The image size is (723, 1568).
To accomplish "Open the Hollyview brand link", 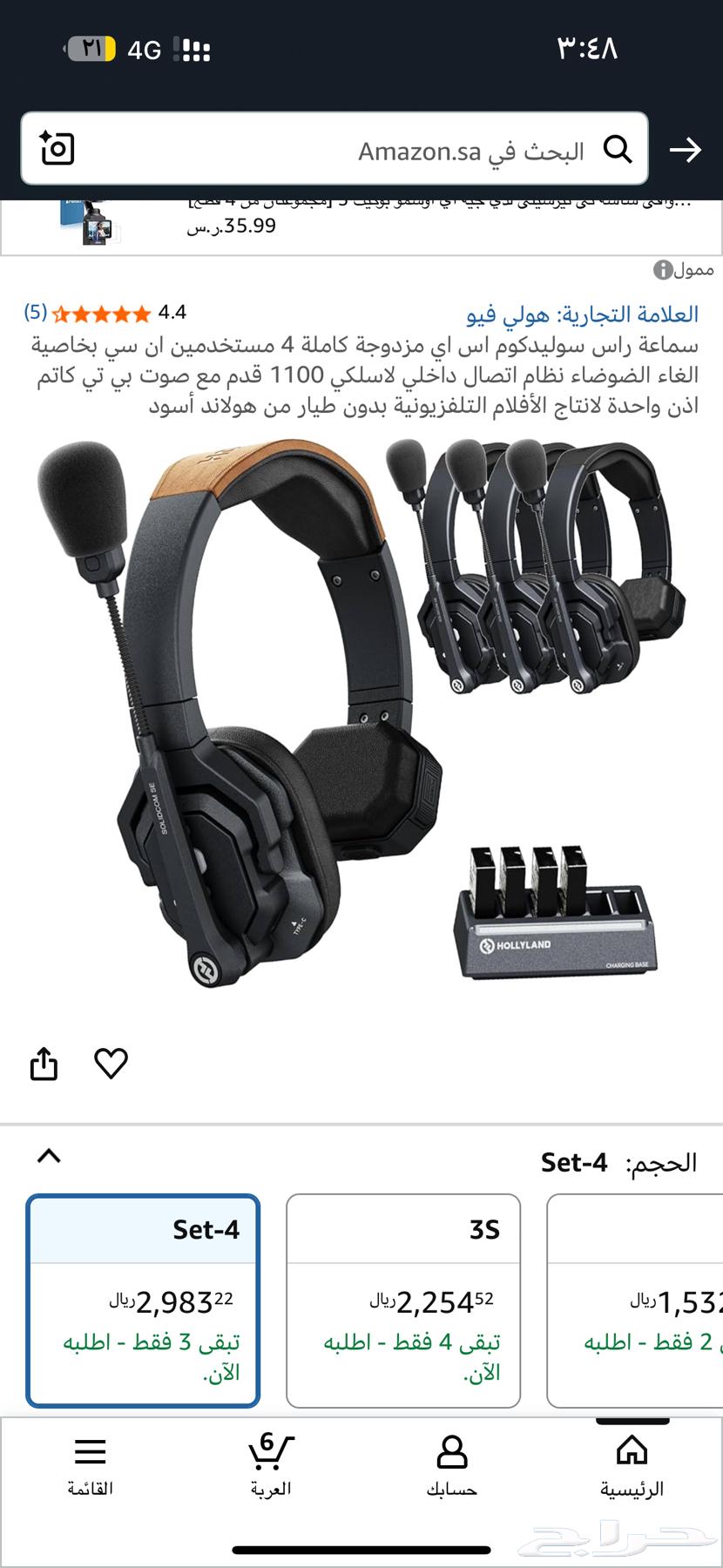I will 582,314.
